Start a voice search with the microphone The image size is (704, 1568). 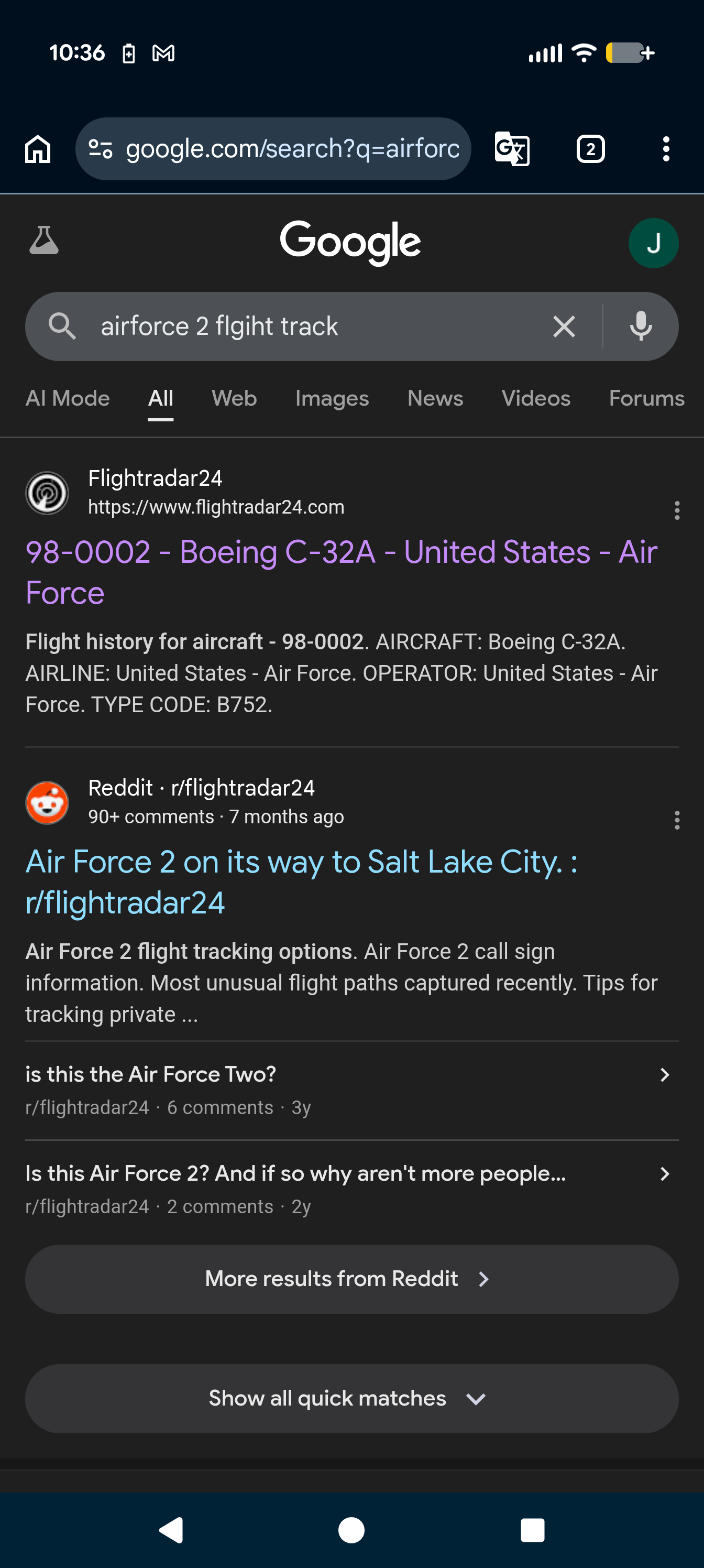pos(641,326)
